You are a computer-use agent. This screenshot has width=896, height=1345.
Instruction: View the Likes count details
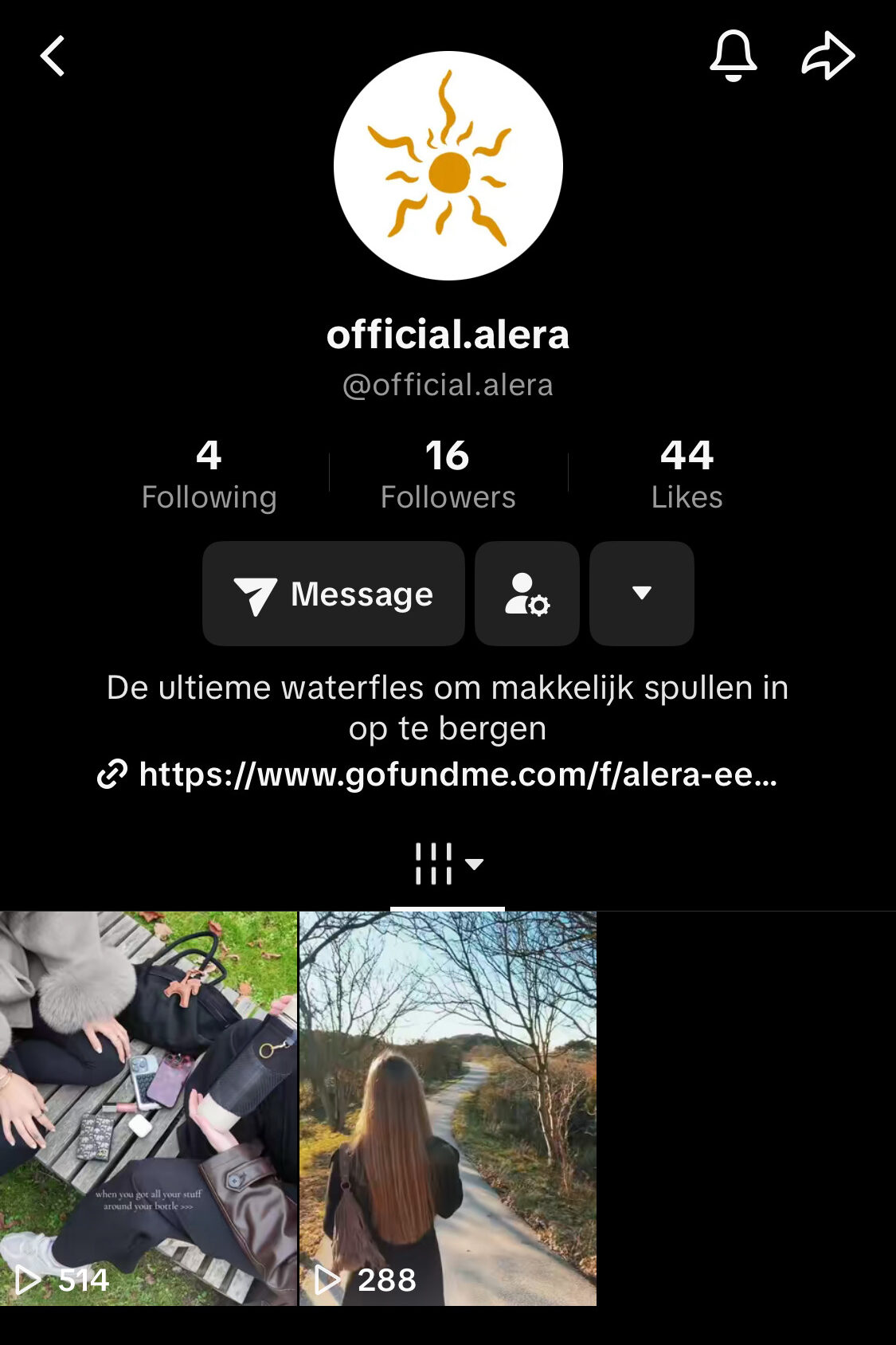[687, 475]
